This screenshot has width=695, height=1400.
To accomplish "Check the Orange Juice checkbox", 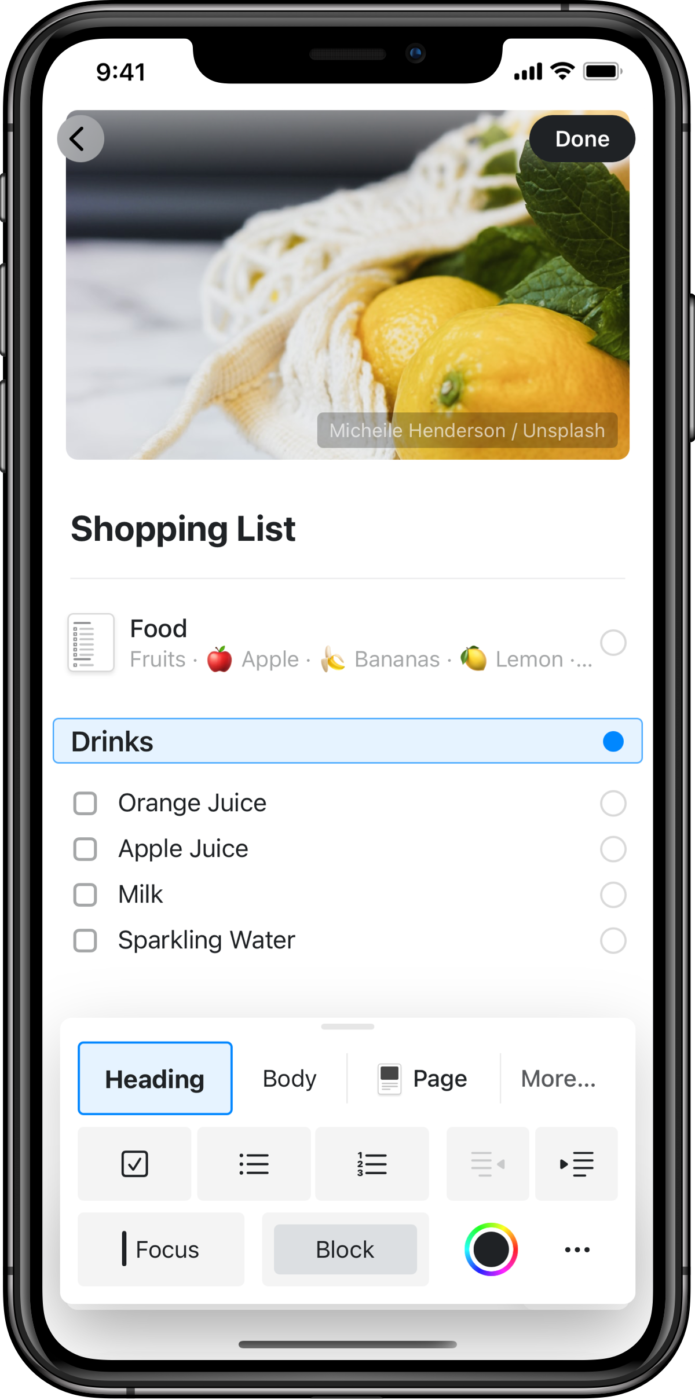I will pos(86,803).
